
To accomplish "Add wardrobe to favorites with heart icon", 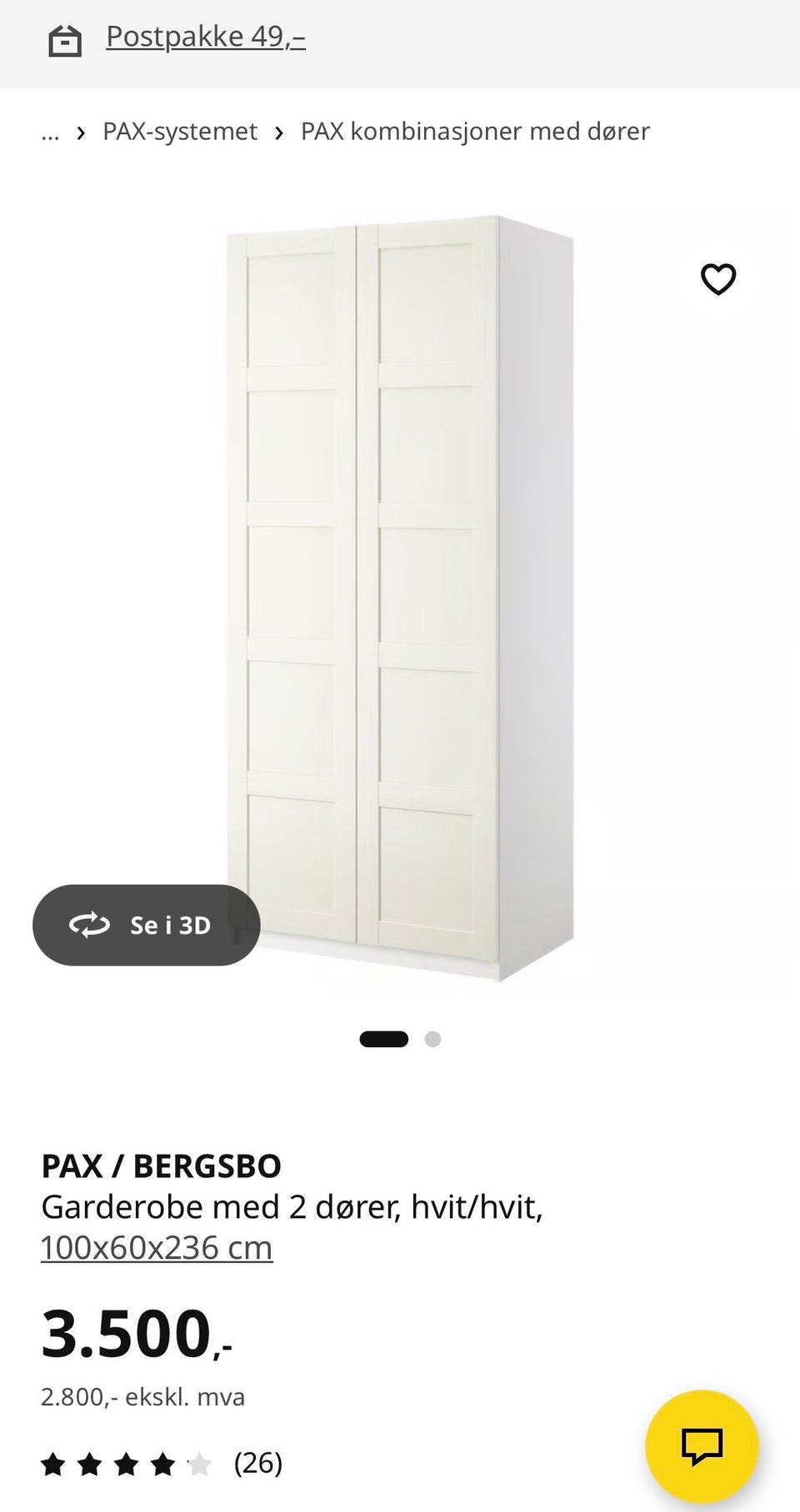I will click(718, 279).
